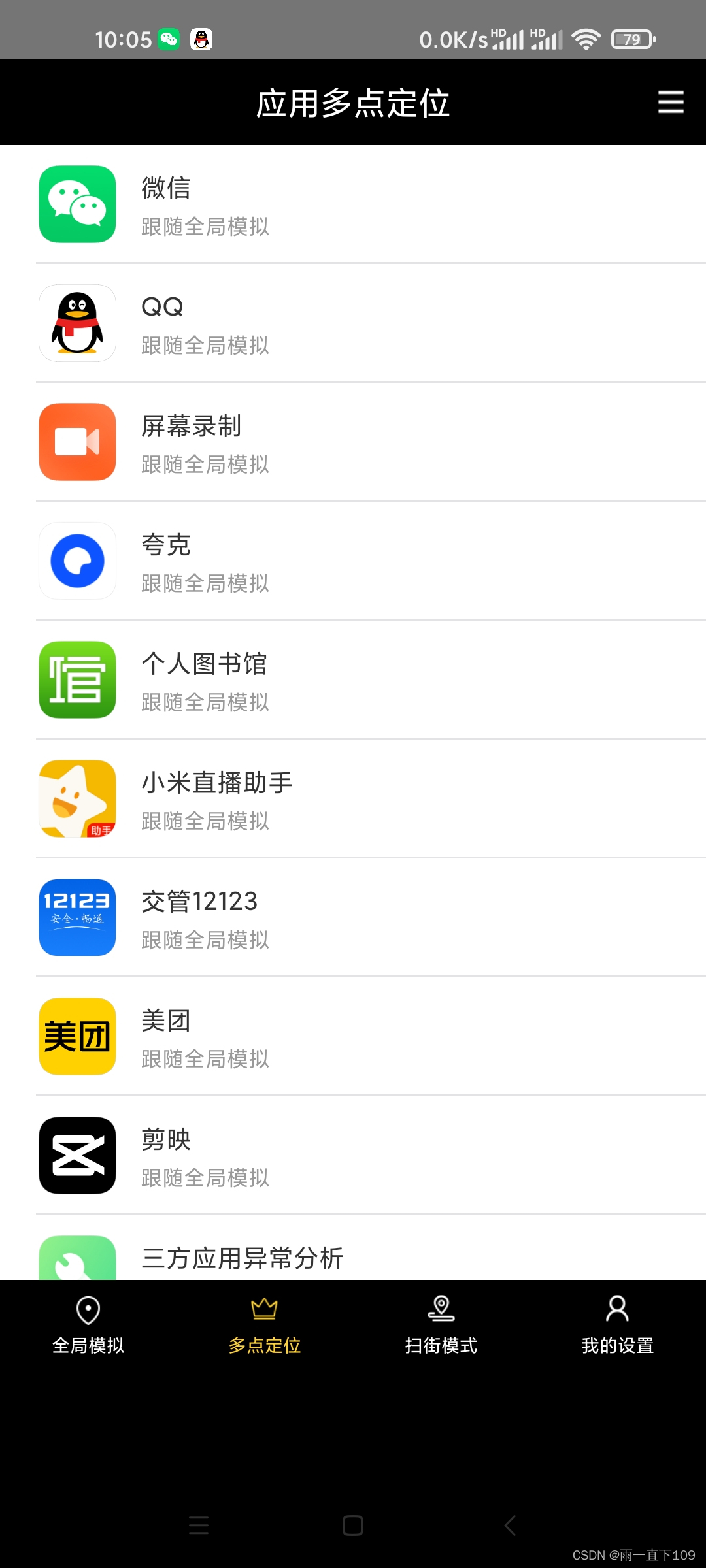Open the hamburger menu in the header
The height and width of the screenshot is (1568, 706).
point(670,102)
